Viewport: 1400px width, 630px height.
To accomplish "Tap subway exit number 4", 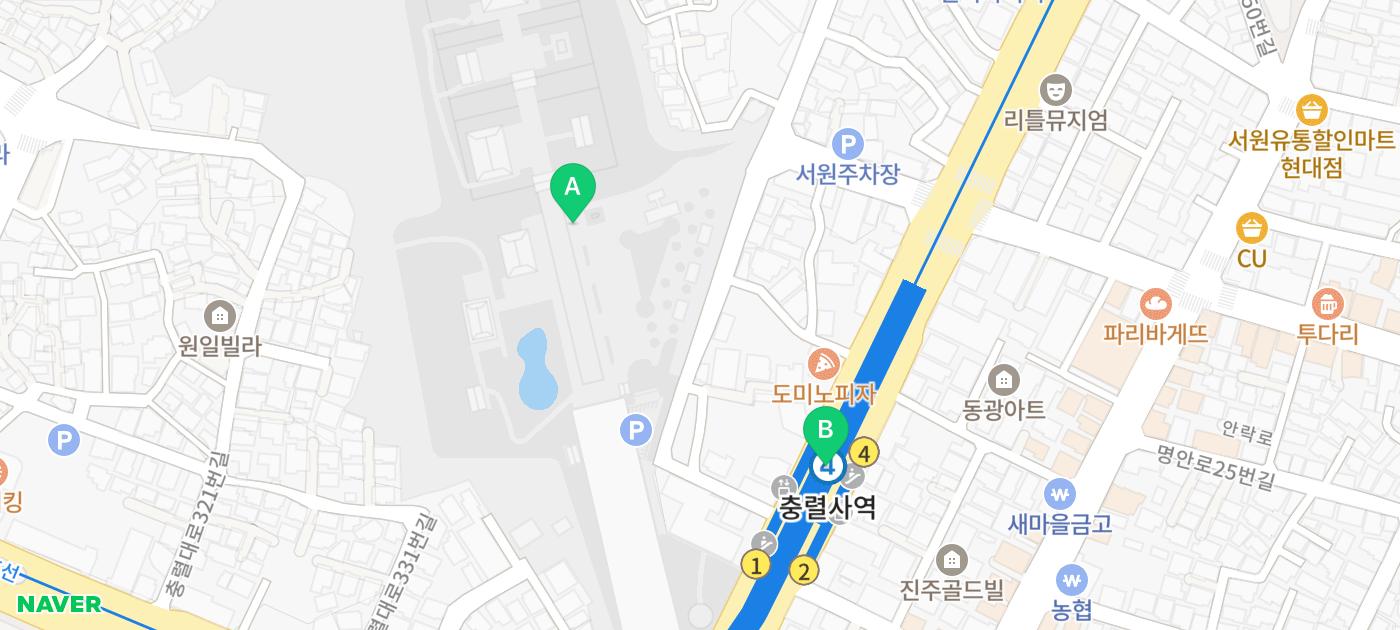I will tap(865, 453).
